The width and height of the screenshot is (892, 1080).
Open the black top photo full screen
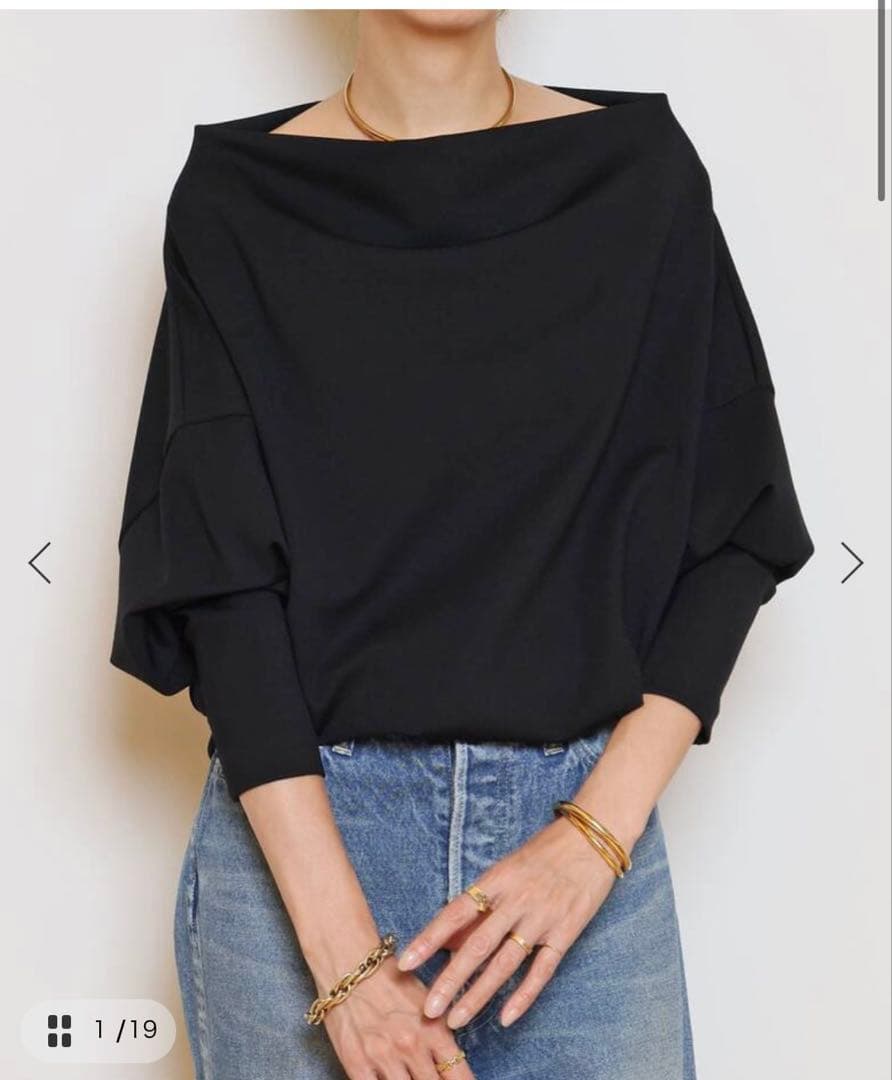(445, 450)
